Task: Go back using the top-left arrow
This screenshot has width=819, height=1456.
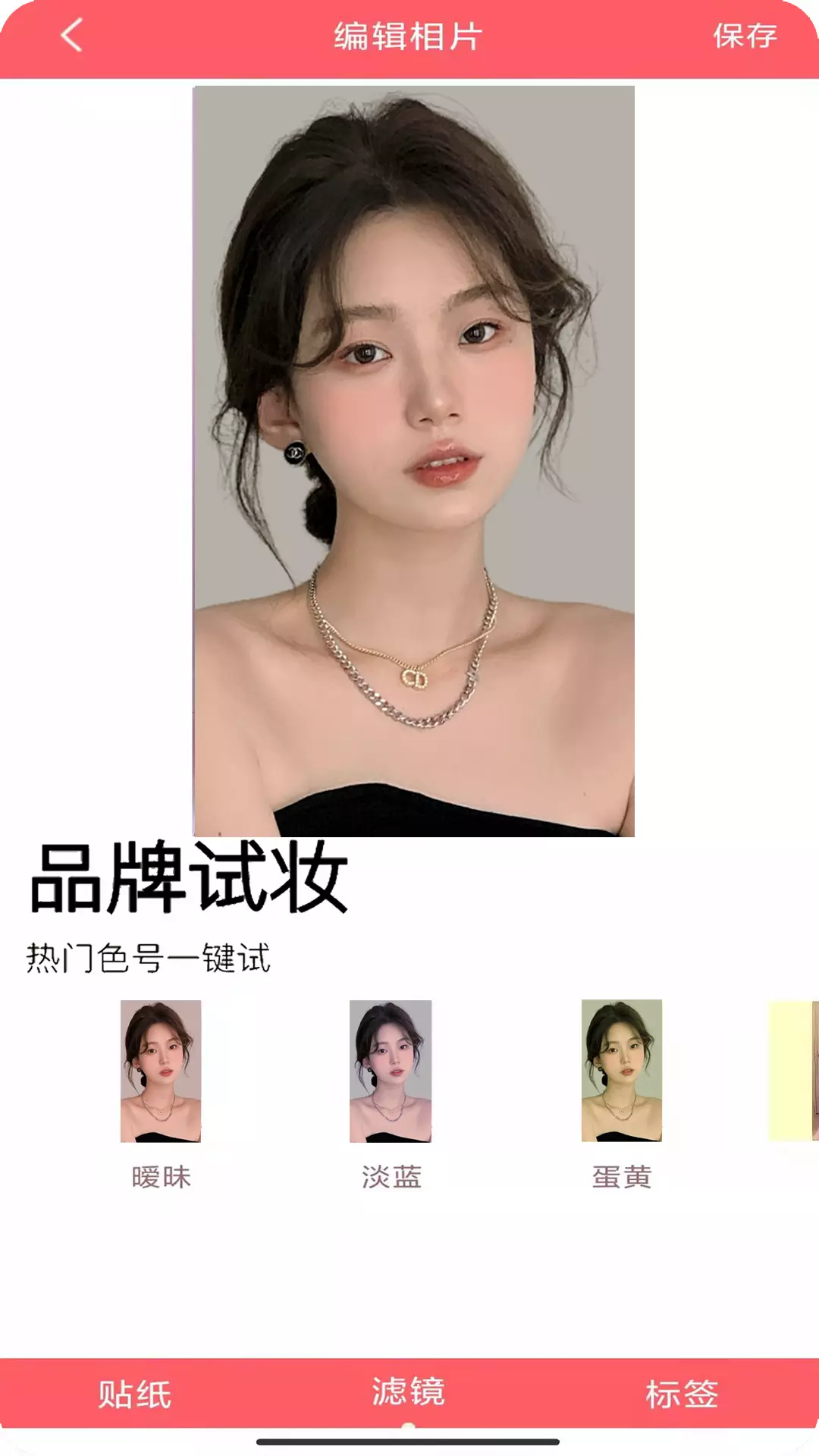Action: click(x=71, y=36)
